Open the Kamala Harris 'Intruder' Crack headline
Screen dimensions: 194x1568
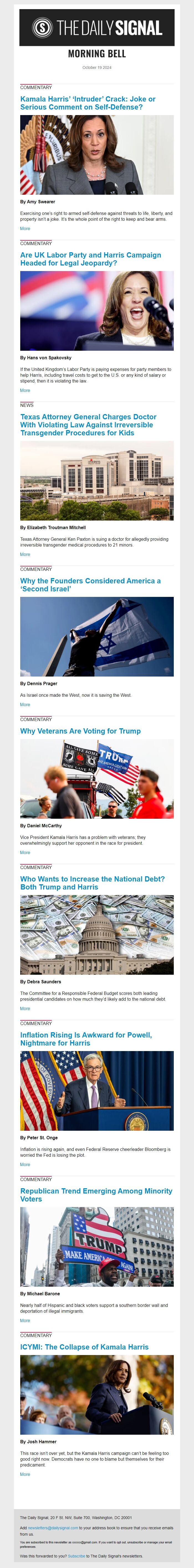pyautogui.click(x=87, y=103)
